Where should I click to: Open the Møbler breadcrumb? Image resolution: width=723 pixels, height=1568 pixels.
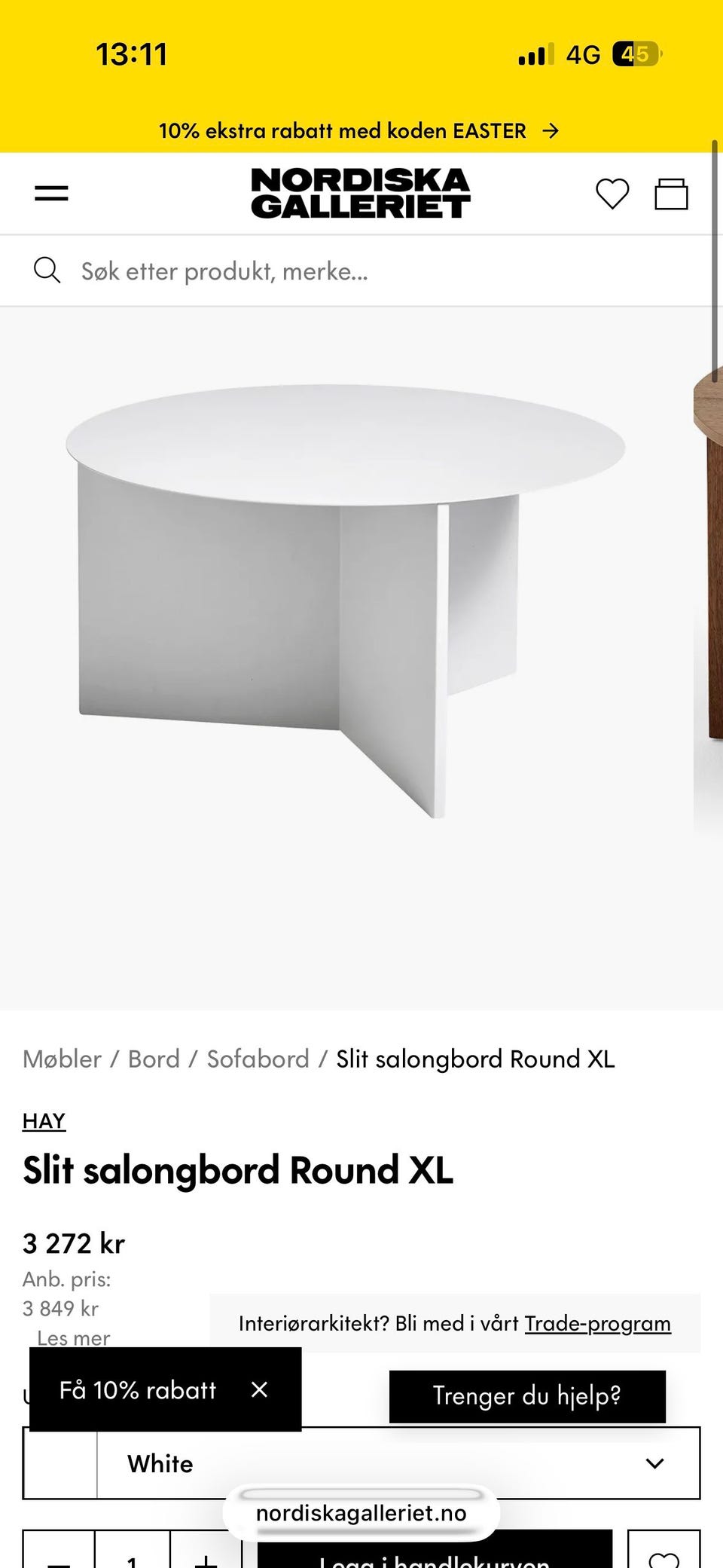point(62,1059)
